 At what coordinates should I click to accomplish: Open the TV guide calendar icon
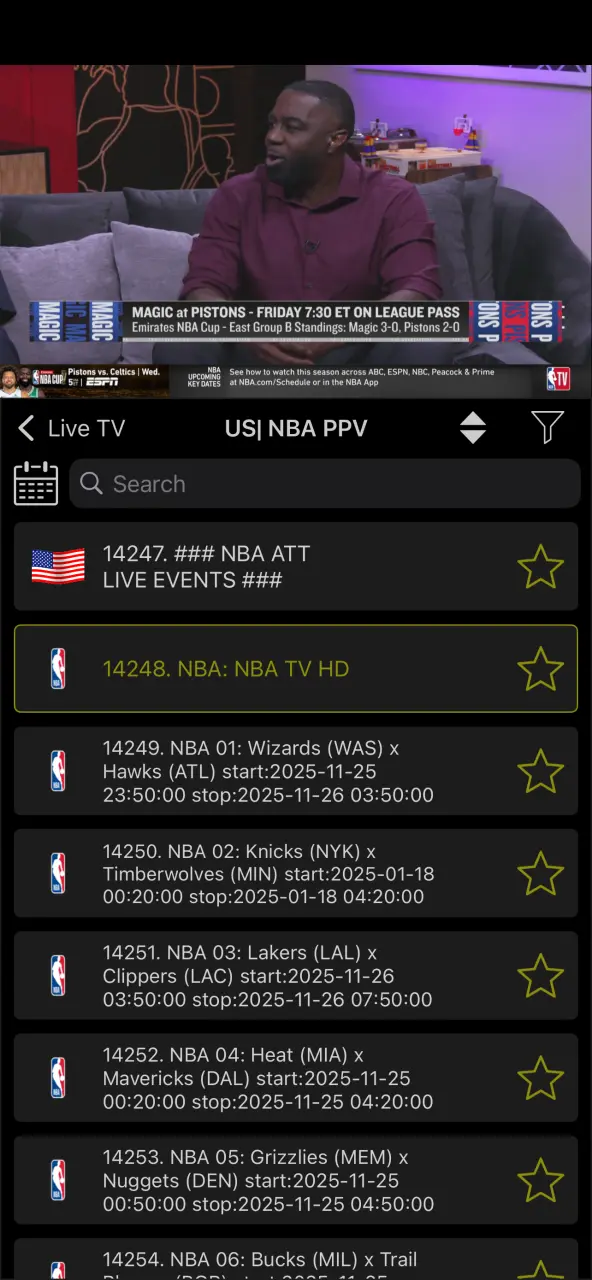[x=36, y=484]
